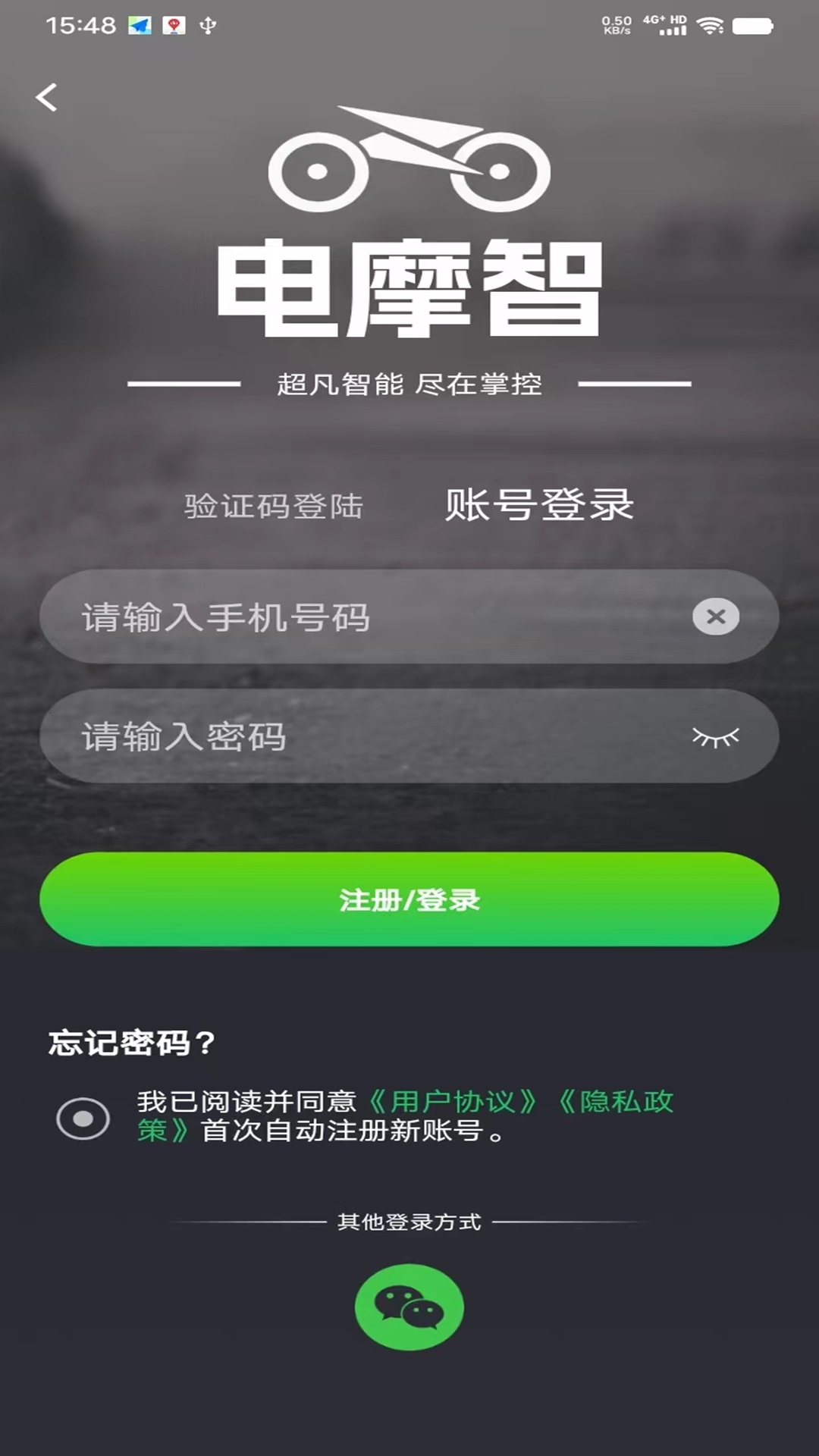Switch to 验证码登陆 tab

tap(274, 506)
